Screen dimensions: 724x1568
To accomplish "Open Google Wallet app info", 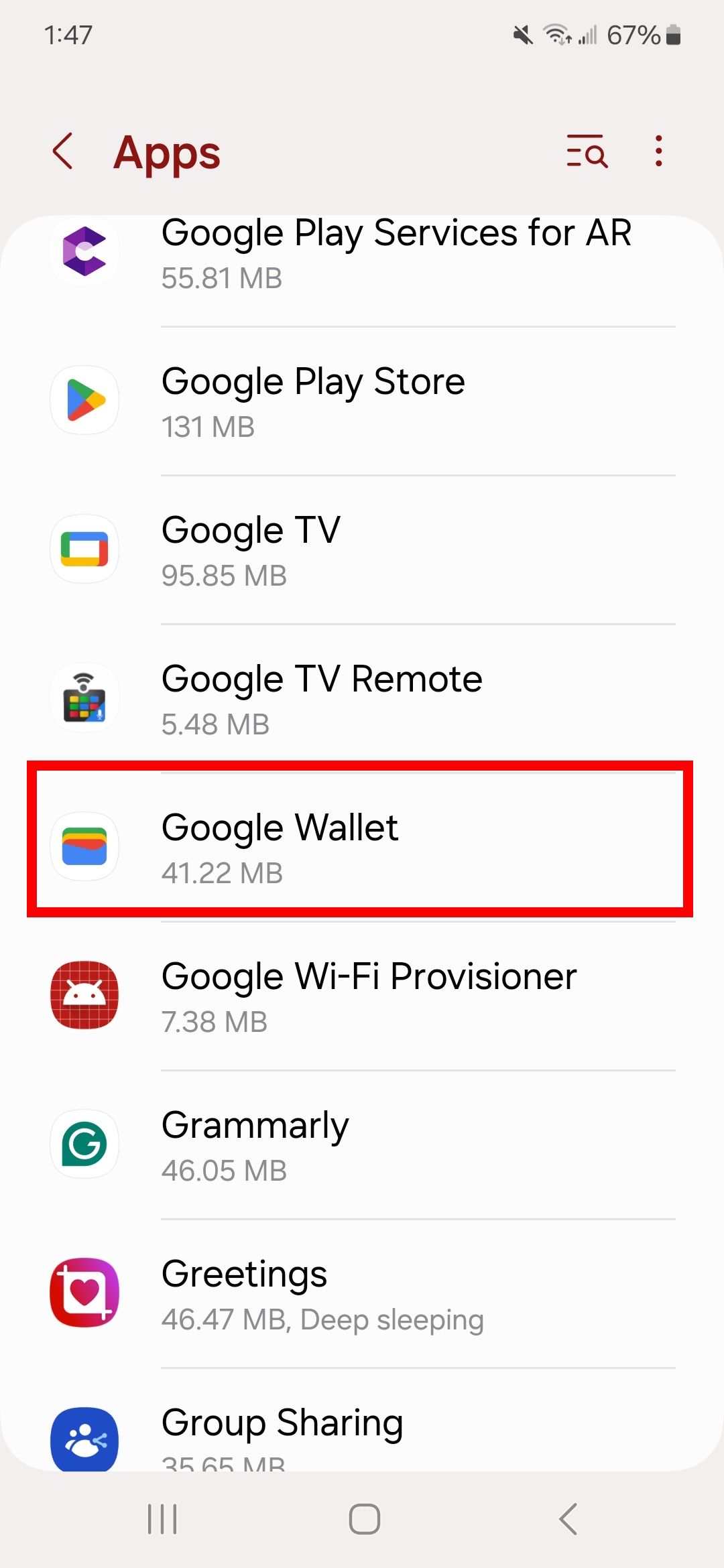I will tap(362, 847).
